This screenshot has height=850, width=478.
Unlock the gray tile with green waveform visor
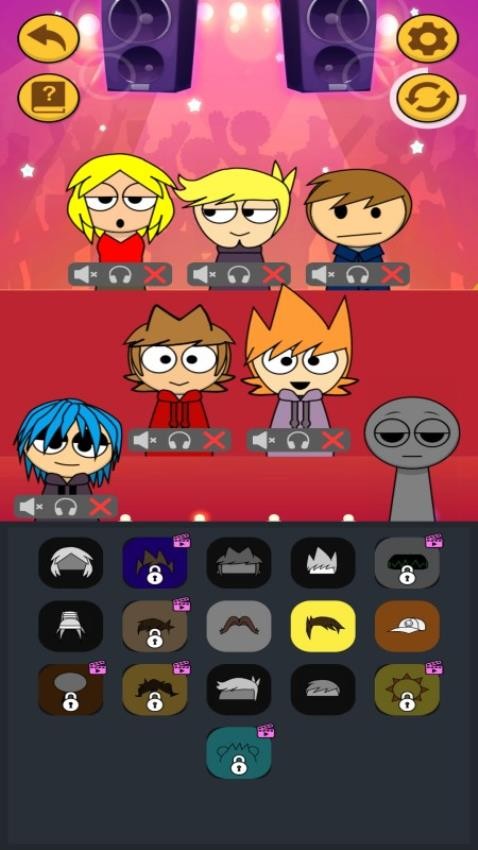pyautogui.click(x=407, y=563)
